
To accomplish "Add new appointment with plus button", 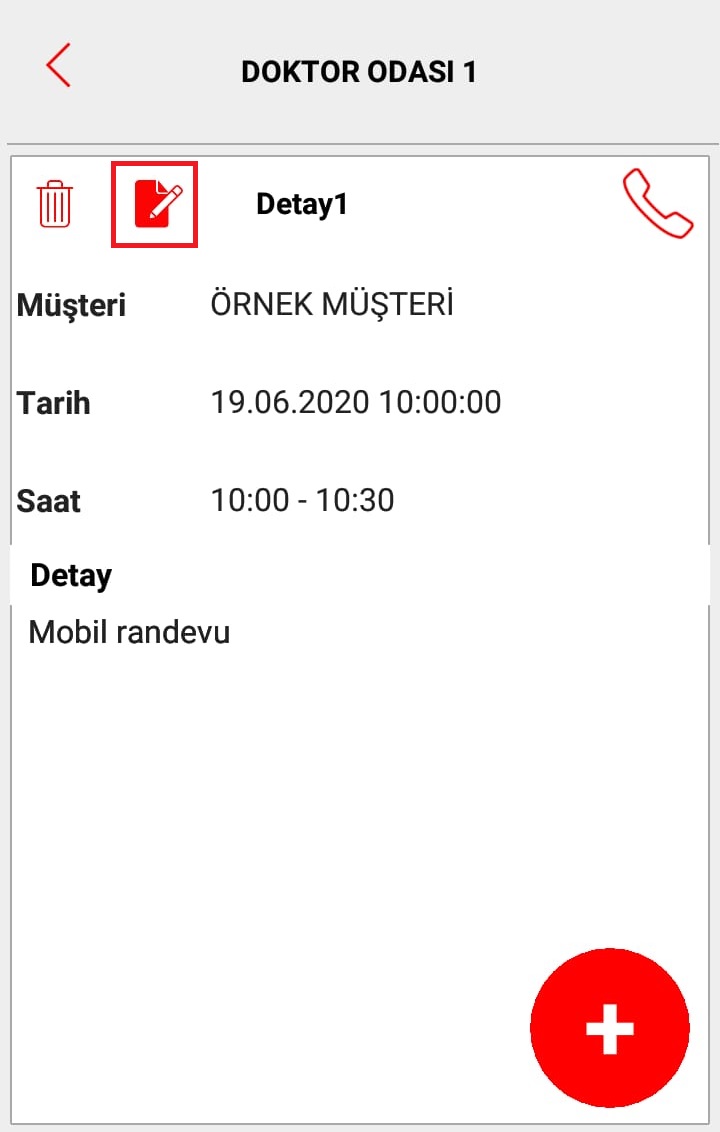I will point(610,1026).
